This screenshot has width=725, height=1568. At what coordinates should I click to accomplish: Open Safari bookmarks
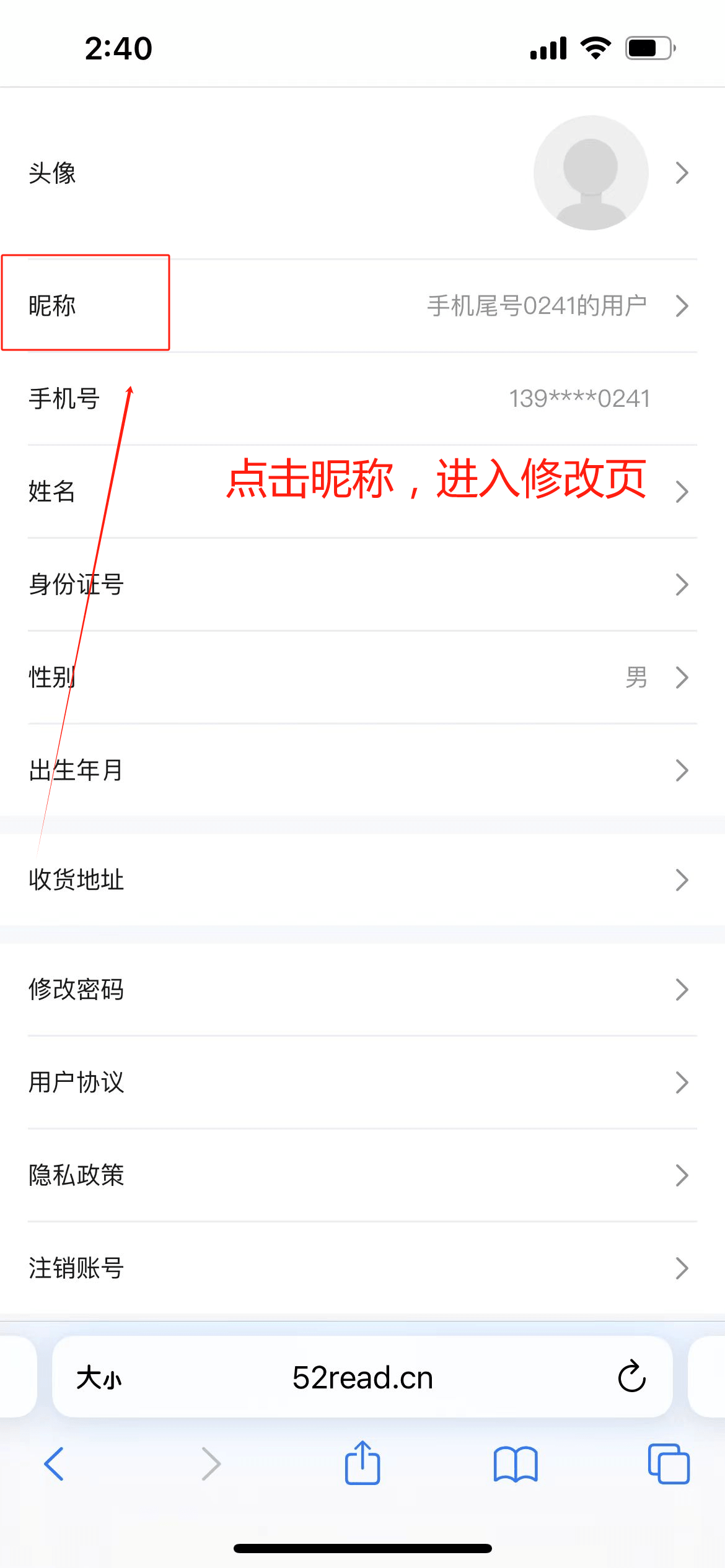click(516, 1464)
